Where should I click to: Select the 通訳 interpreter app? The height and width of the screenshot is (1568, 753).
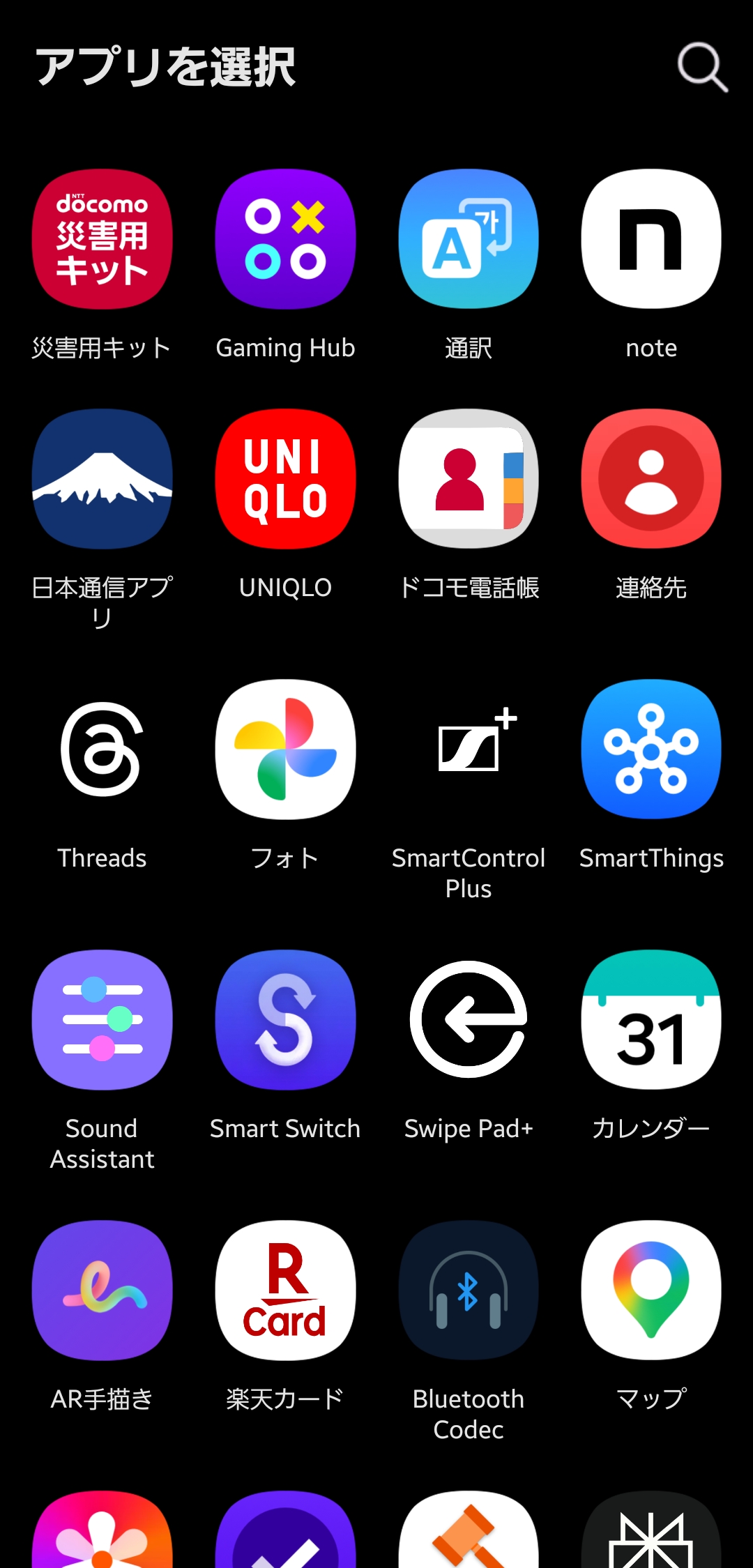(469, 239)
